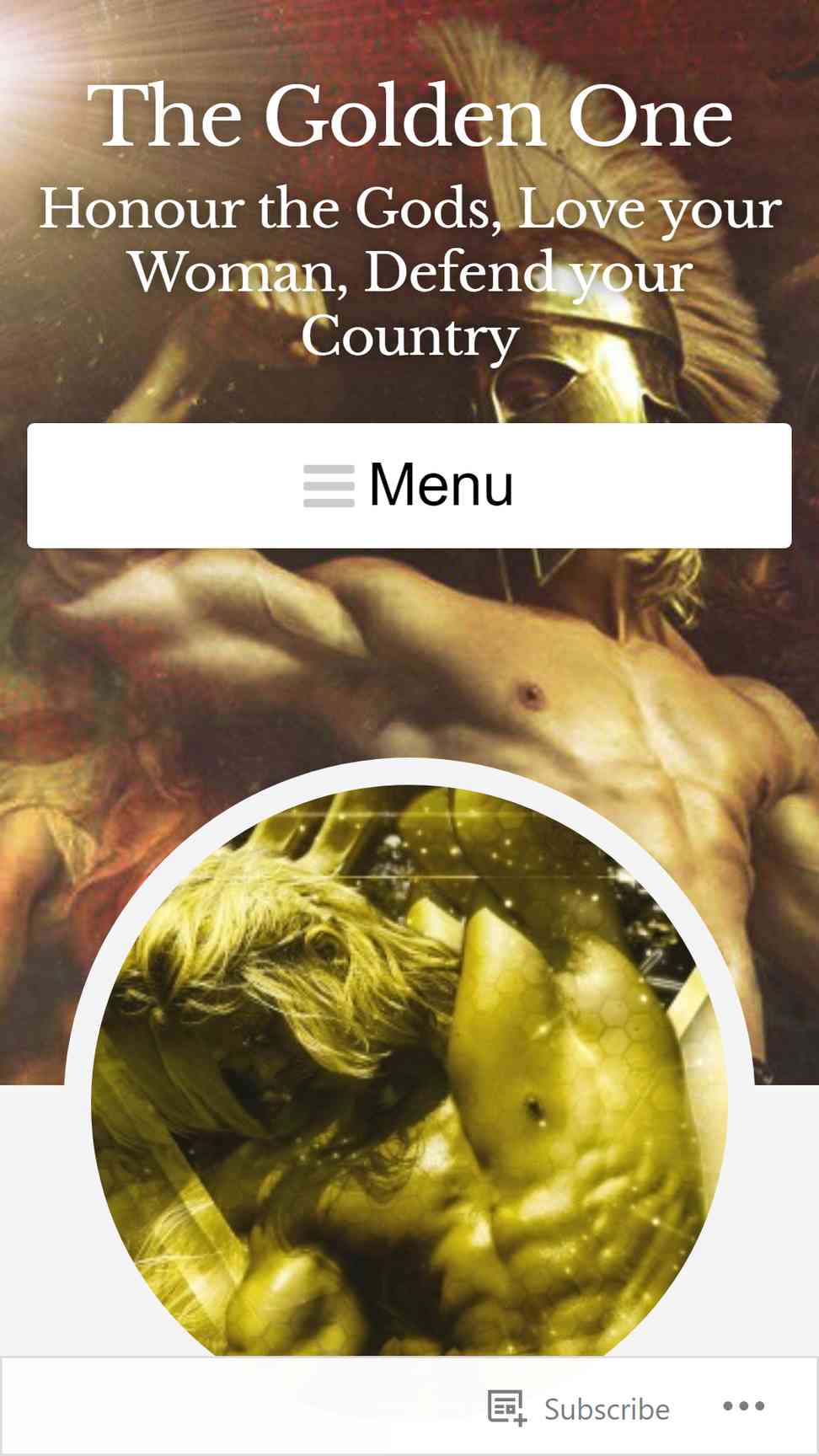Open the Menu button
The width and height of the screenshot is (819, 1456).
(x=409, y=485)
